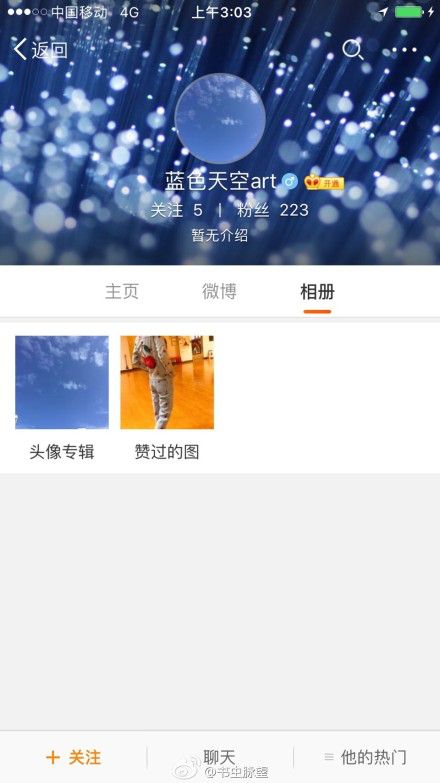
Task: Open the 头像专辑 album
Action: 62,397
